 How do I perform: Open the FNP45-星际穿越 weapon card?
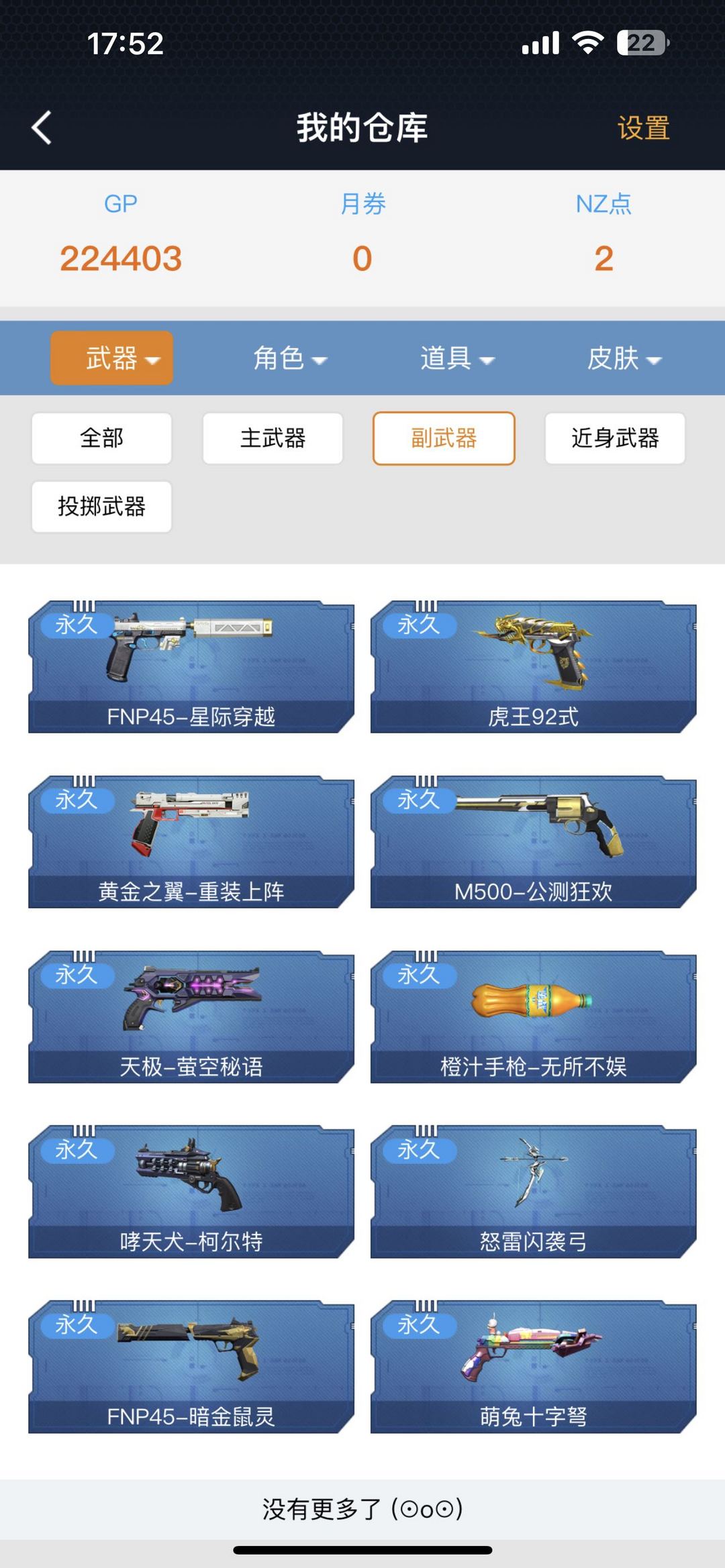coord(191,666)
